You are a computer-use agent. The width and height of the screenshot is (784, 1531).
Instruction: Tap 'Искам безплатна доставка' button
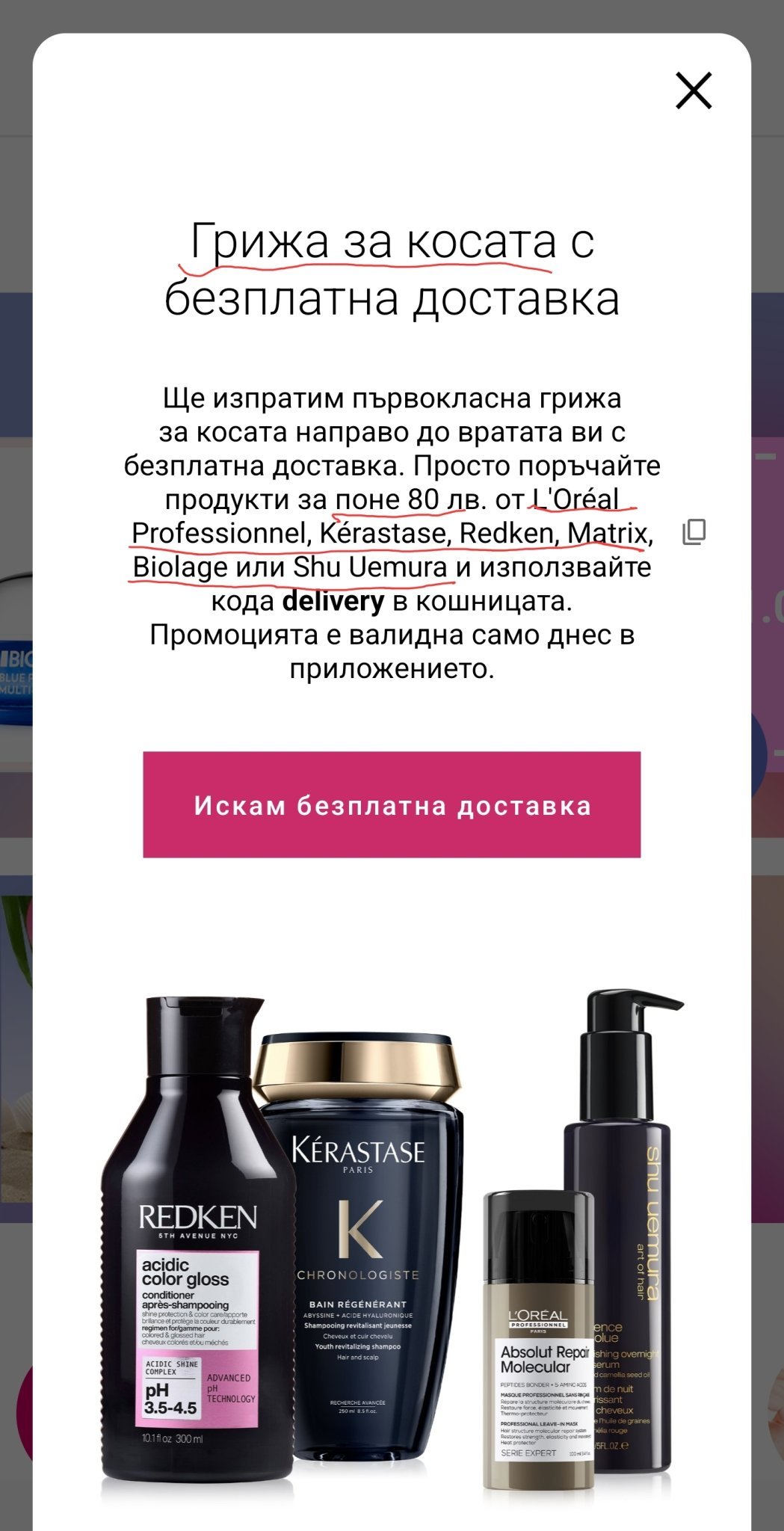pos(392,805)
